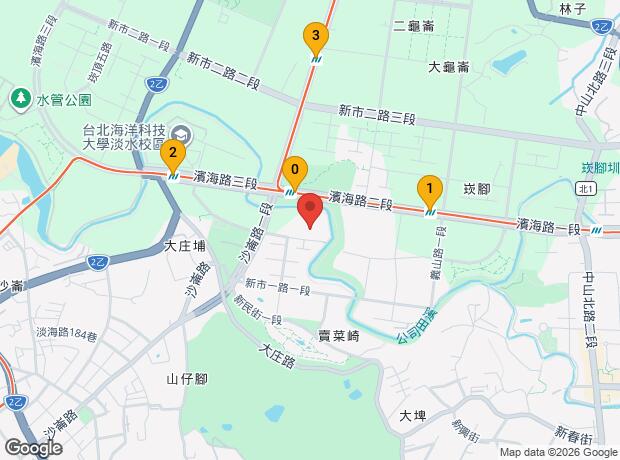Open the orange marker numbered 2
Image resolution: width=620 pixels, height=460 pixels.
[x=173, y=154]
